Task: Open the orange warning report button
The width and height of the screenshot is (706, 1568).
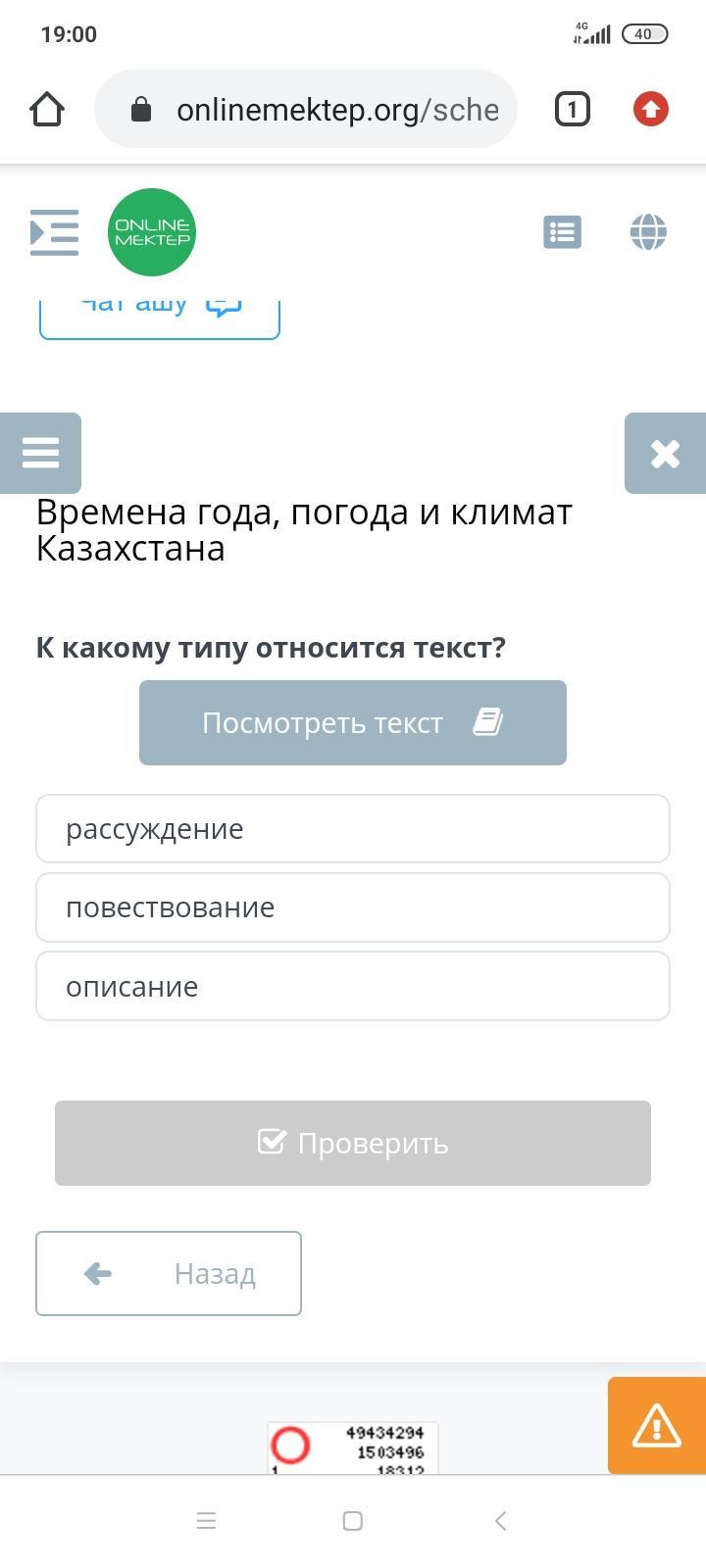Action: [657, 1425]
